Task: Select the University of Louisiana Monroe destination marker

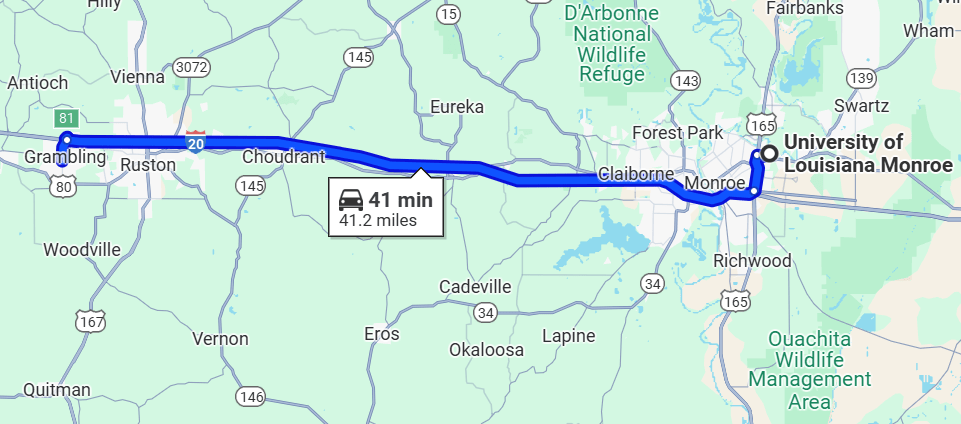Action: (x=769, y=153)
